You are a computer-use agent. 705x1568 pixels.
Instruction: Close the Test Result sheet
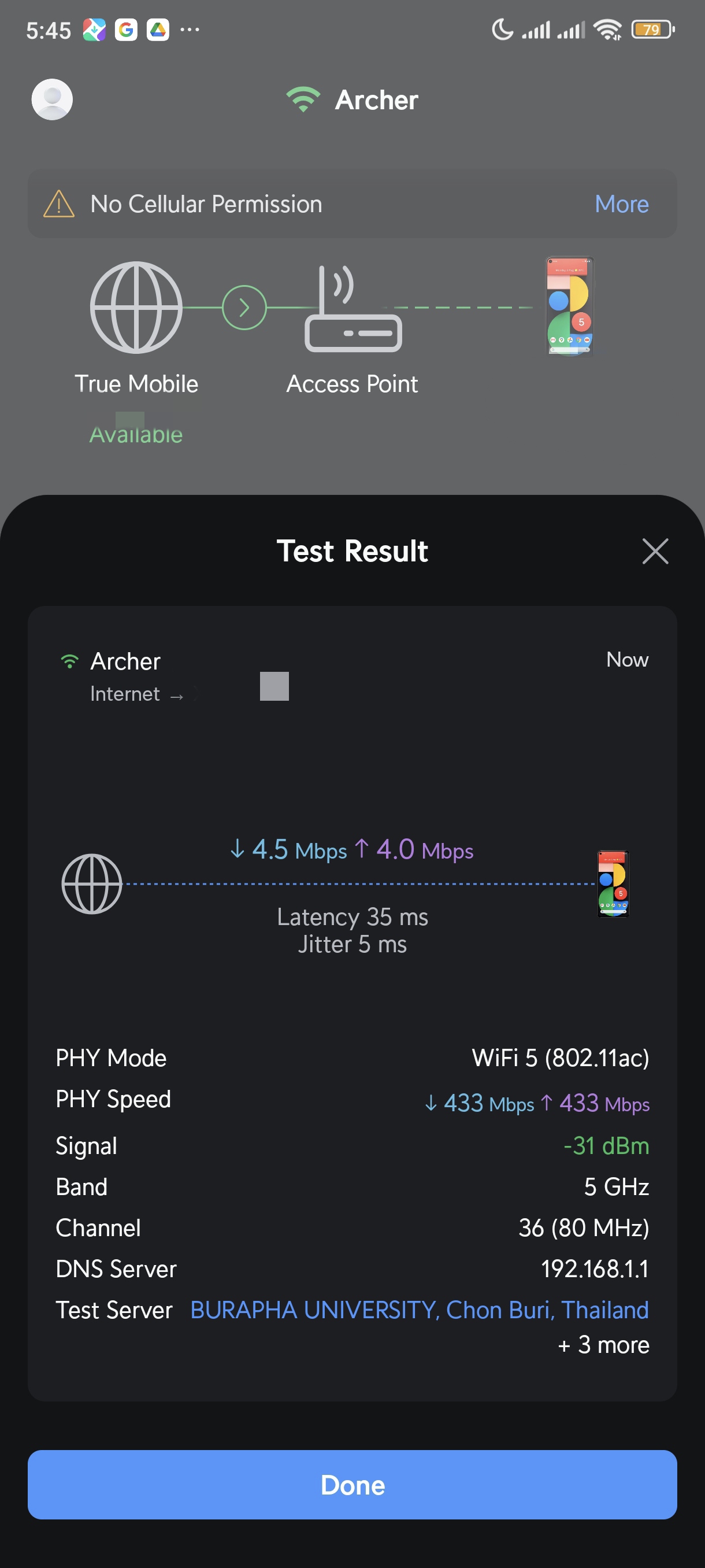click(655, 551)
